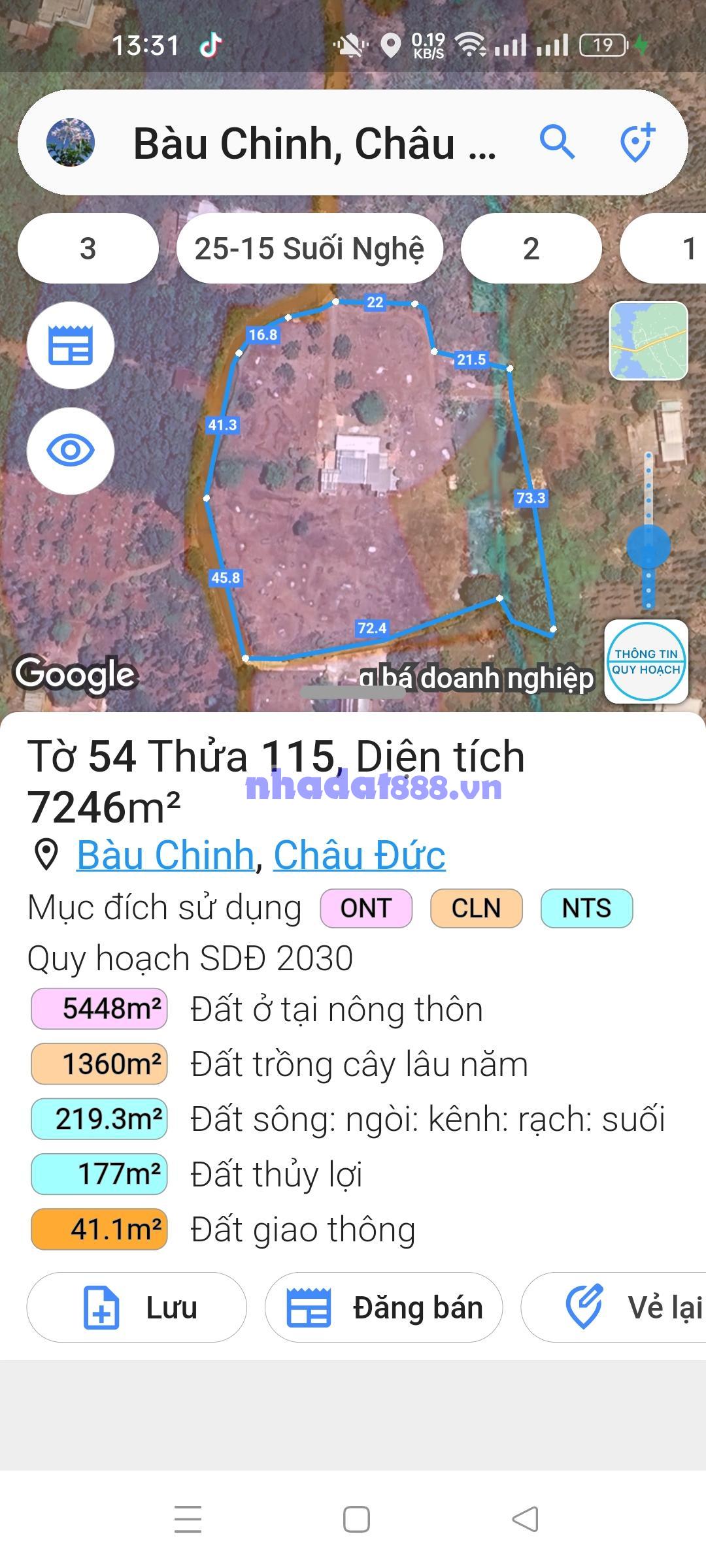Open the search magnifier icon
This screenshot has width=706, height=1568.
557,142
